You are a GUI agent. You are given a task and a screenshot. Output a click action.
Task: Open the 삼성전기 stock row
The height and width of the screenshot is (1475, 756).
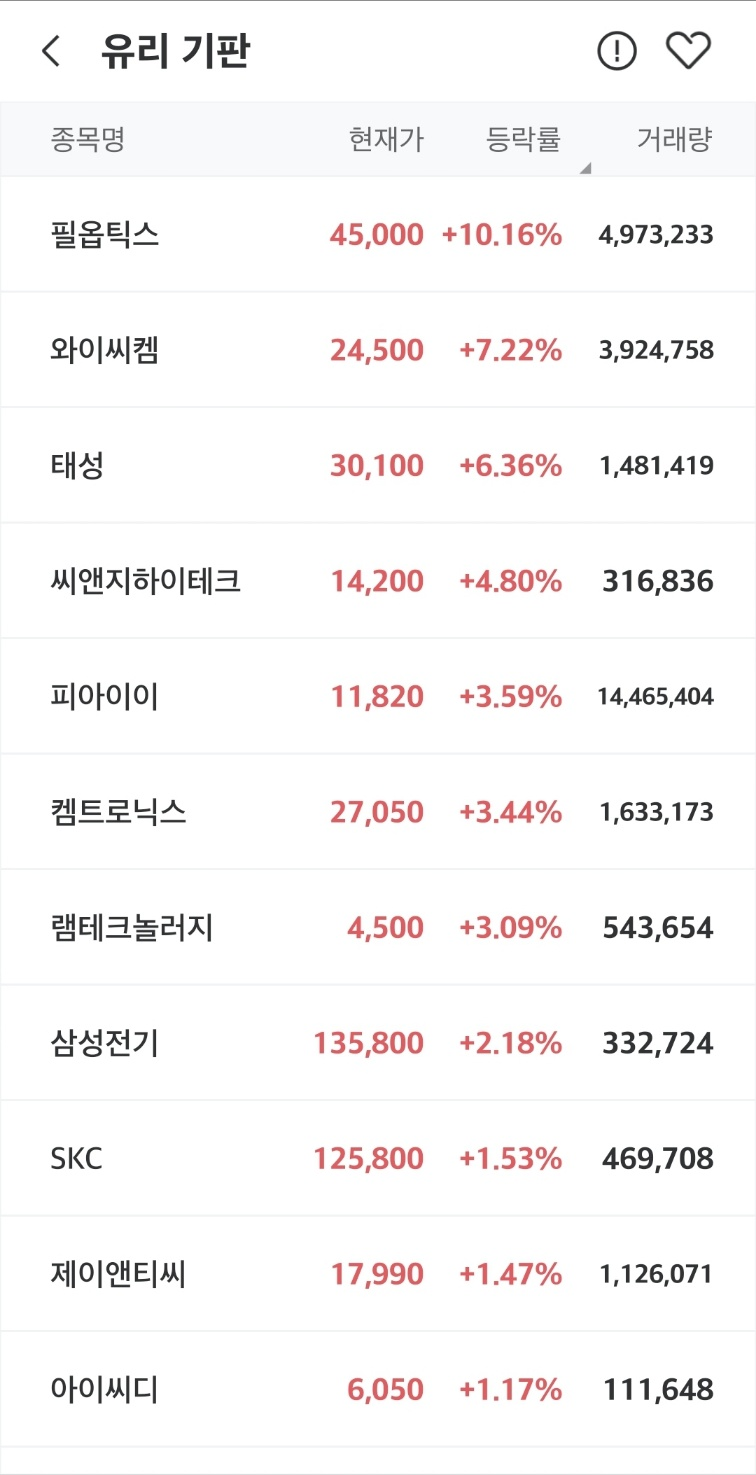[378, 1043]
